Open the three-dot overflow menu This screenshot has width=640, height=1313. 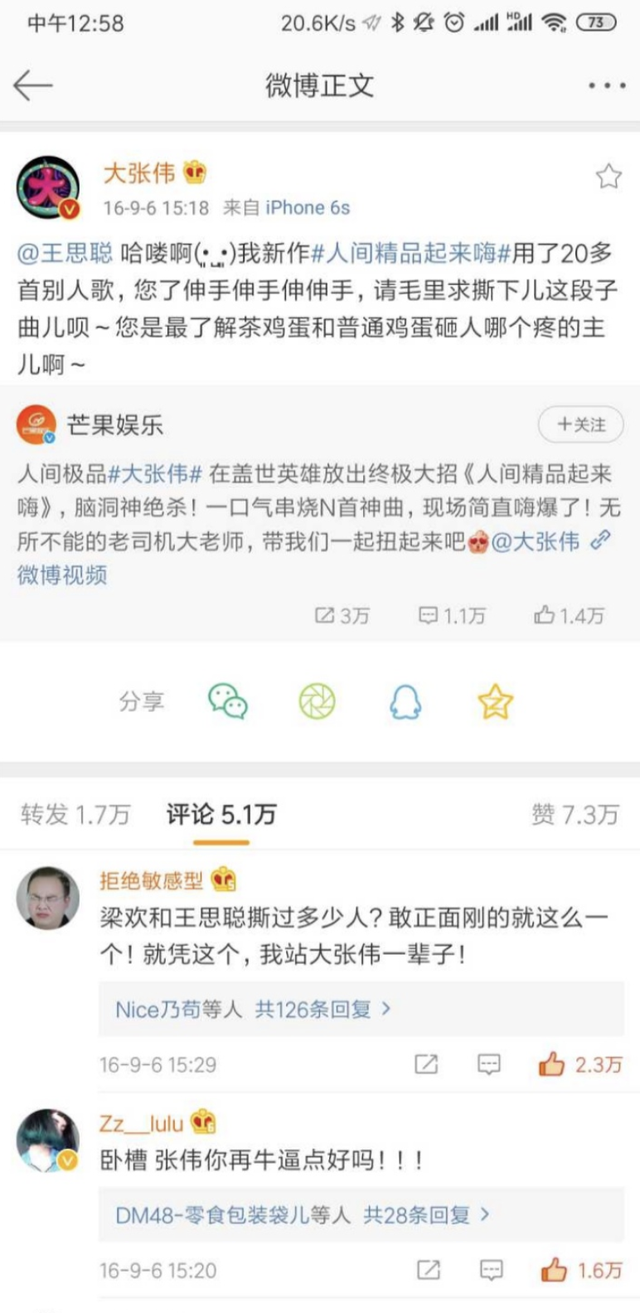[606, 87]
